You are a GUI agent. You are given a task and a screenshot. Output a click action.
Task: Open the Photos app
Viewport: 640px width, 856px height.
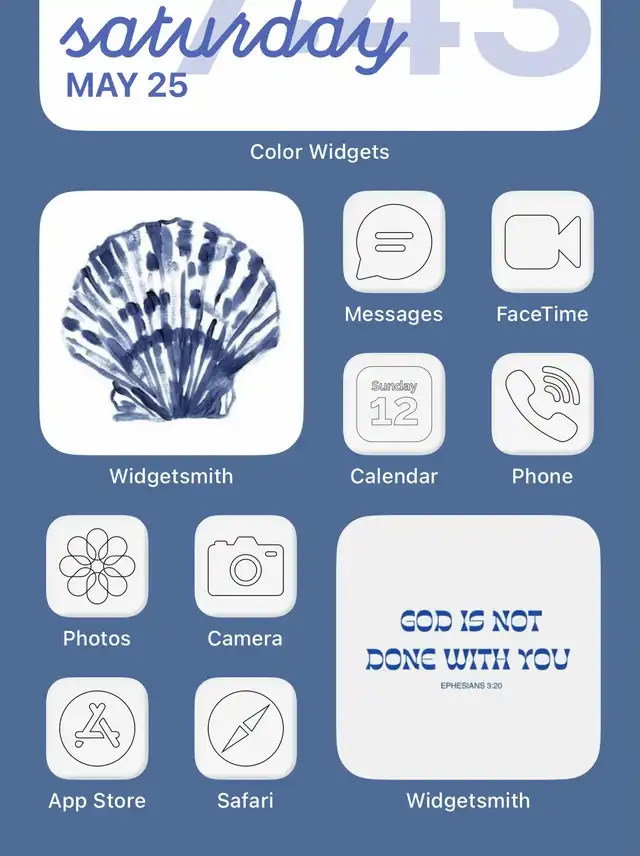97,567
